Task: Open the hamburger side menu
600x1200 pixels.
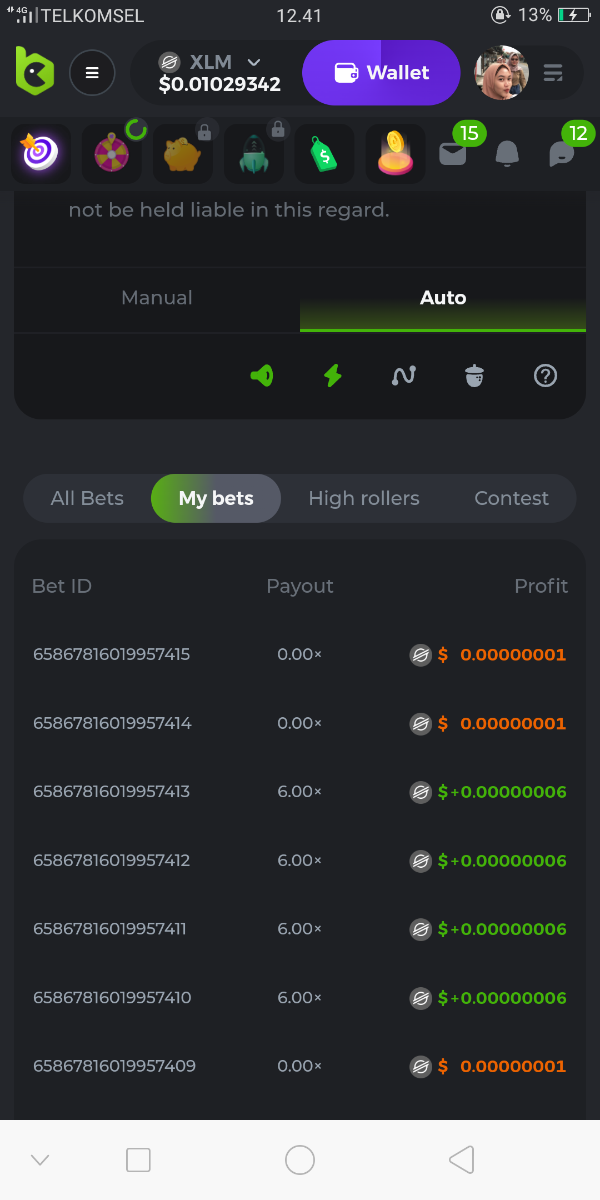Action: (92, 73)
